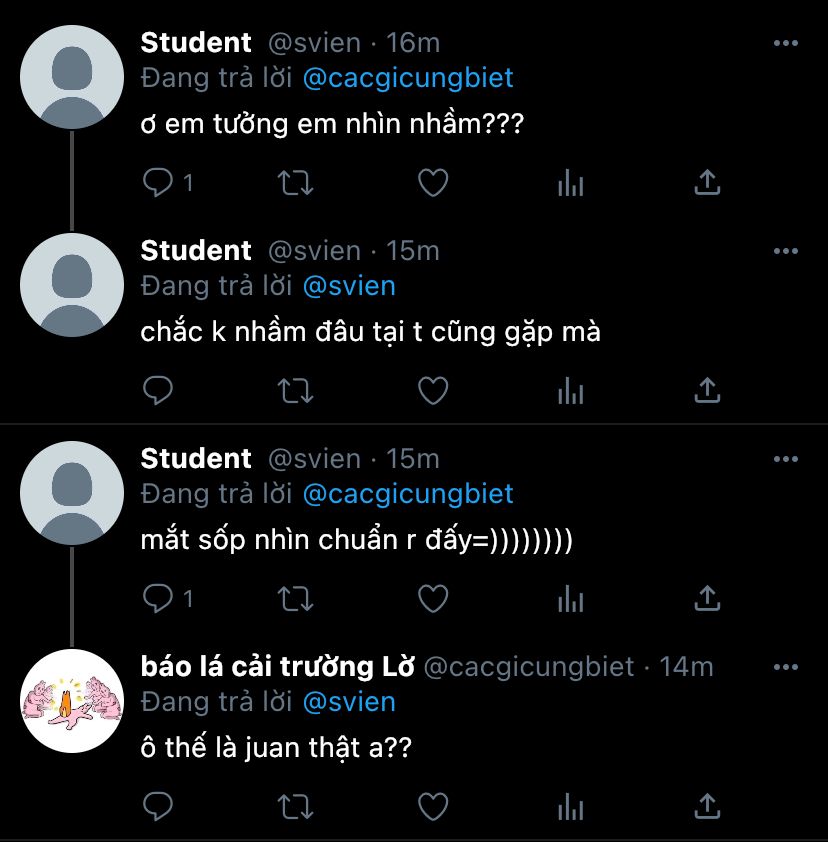View analytics for "chắc k nhầm đâu" tweet
The width and height of the screenshot is (828, 842).
click(x=570, y=391)
